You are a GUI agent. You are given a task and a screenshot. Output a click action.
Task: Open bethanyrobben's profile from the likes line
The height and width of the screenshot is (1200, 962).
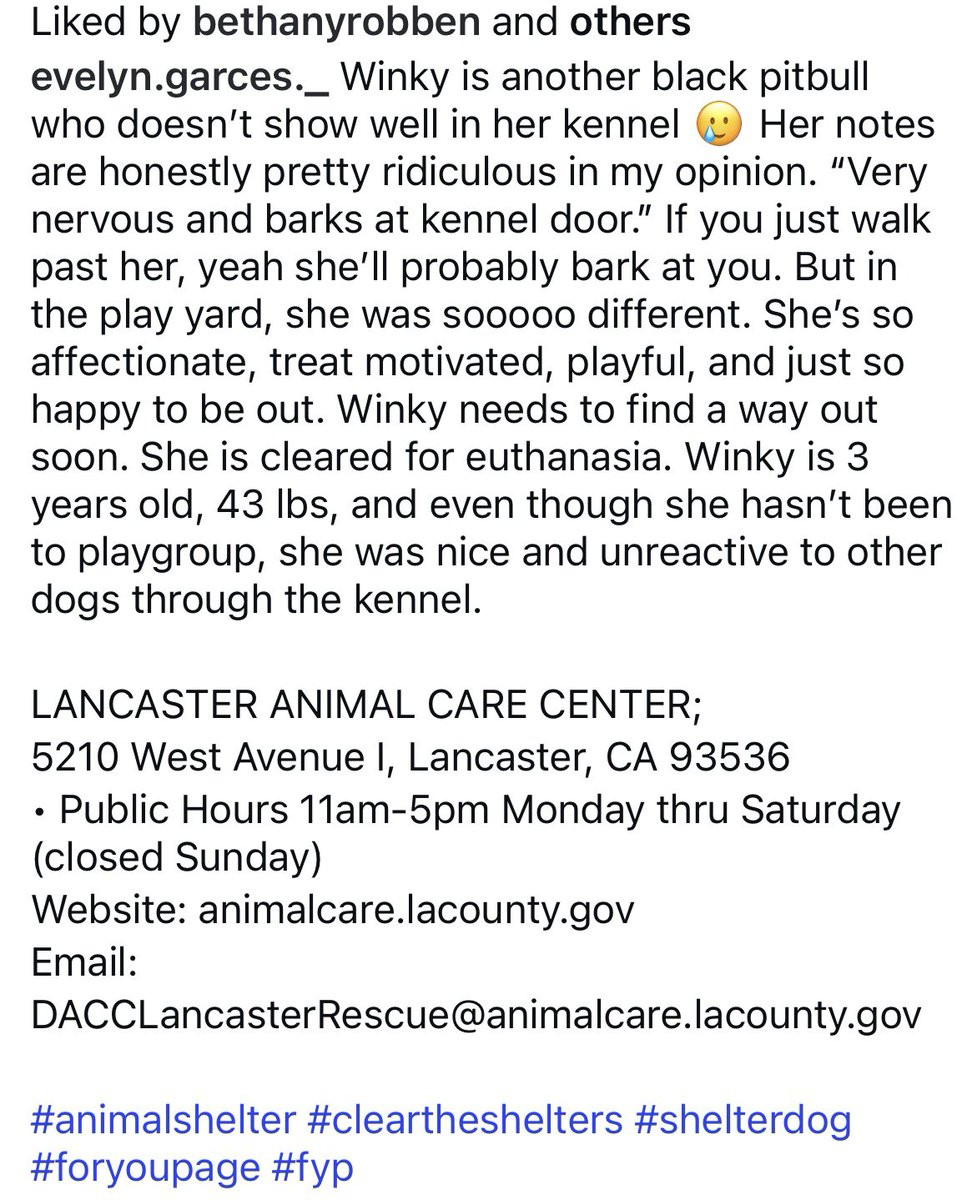coord(335,22)
